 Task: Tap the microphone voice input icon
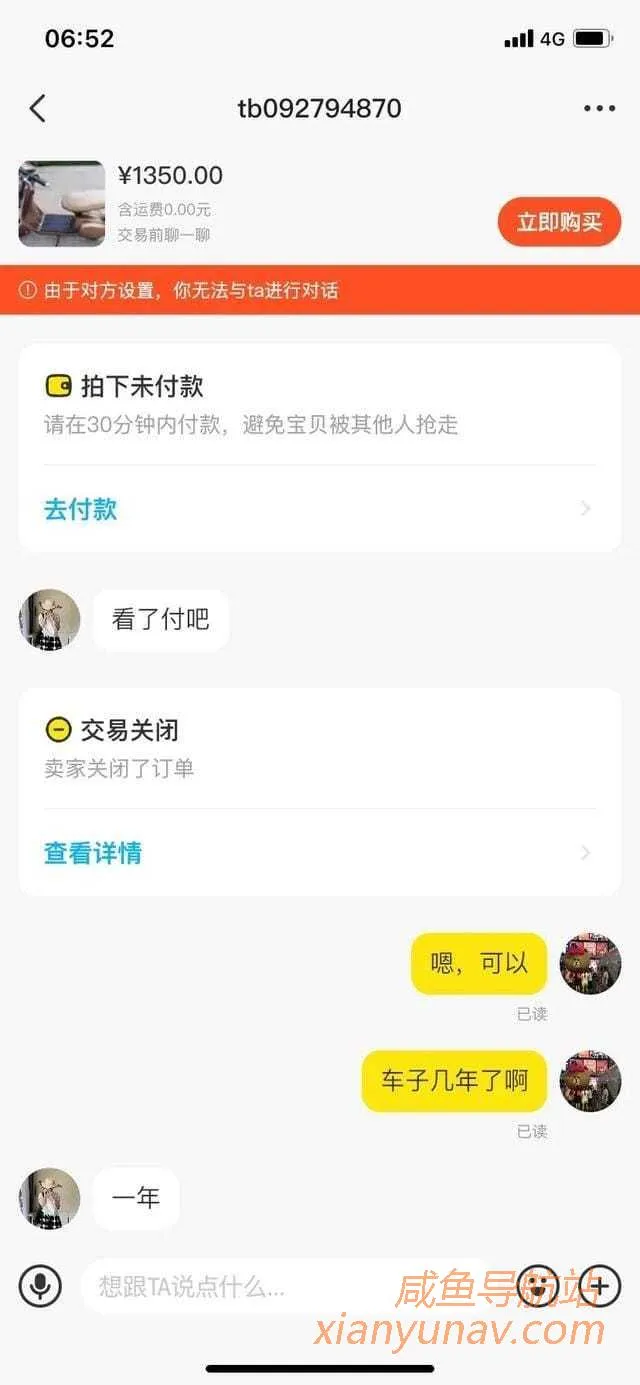[40, 1285]
